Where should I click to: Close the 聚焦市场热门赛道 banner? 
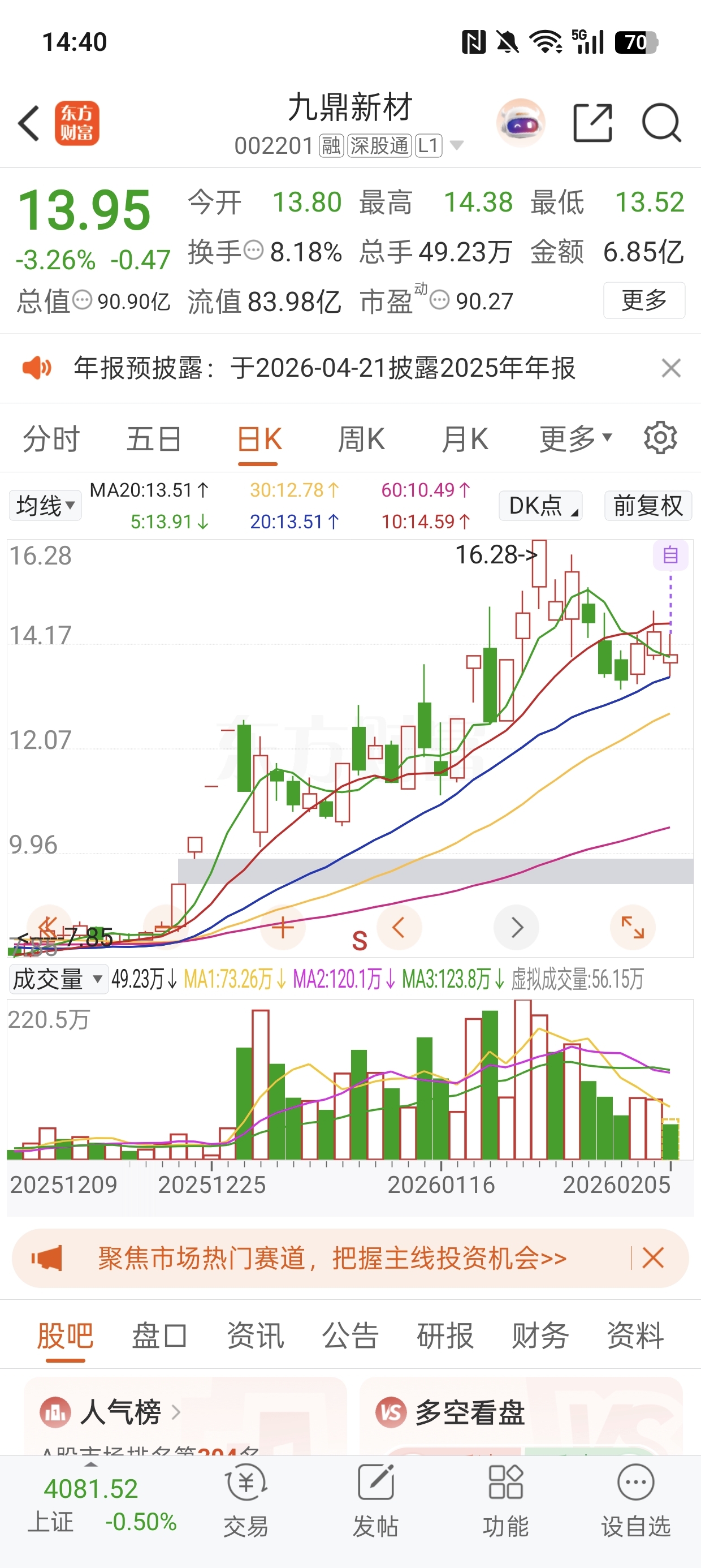pos(653,1257)
